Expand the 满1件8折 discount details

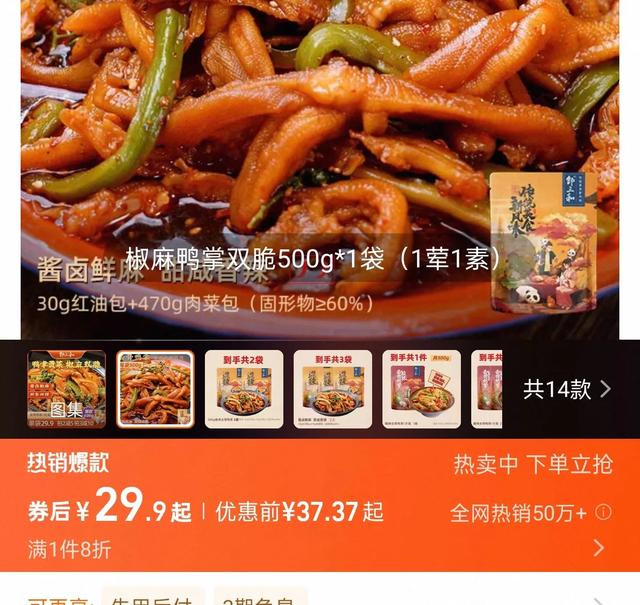pos(598,547)
